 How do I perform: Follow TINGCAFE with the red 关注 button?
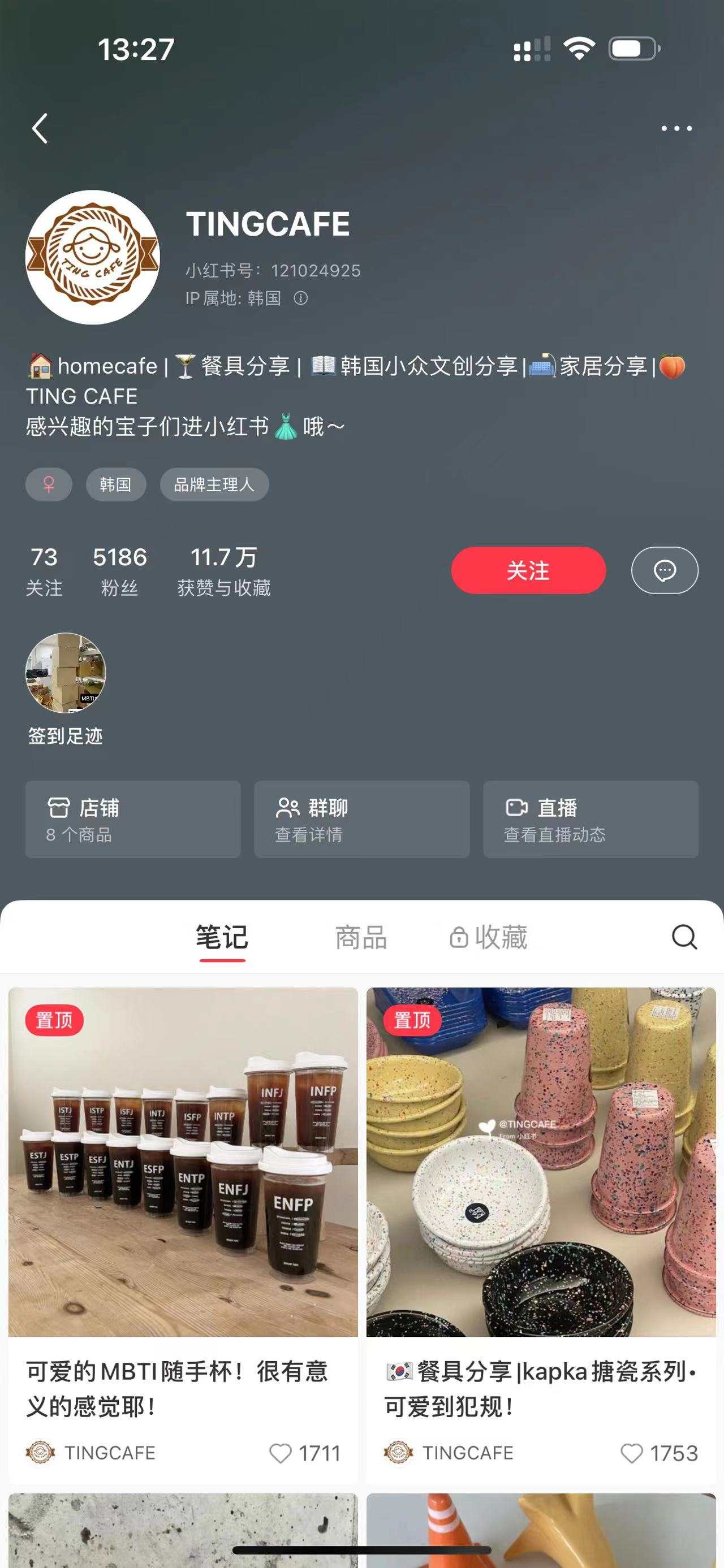528,570
